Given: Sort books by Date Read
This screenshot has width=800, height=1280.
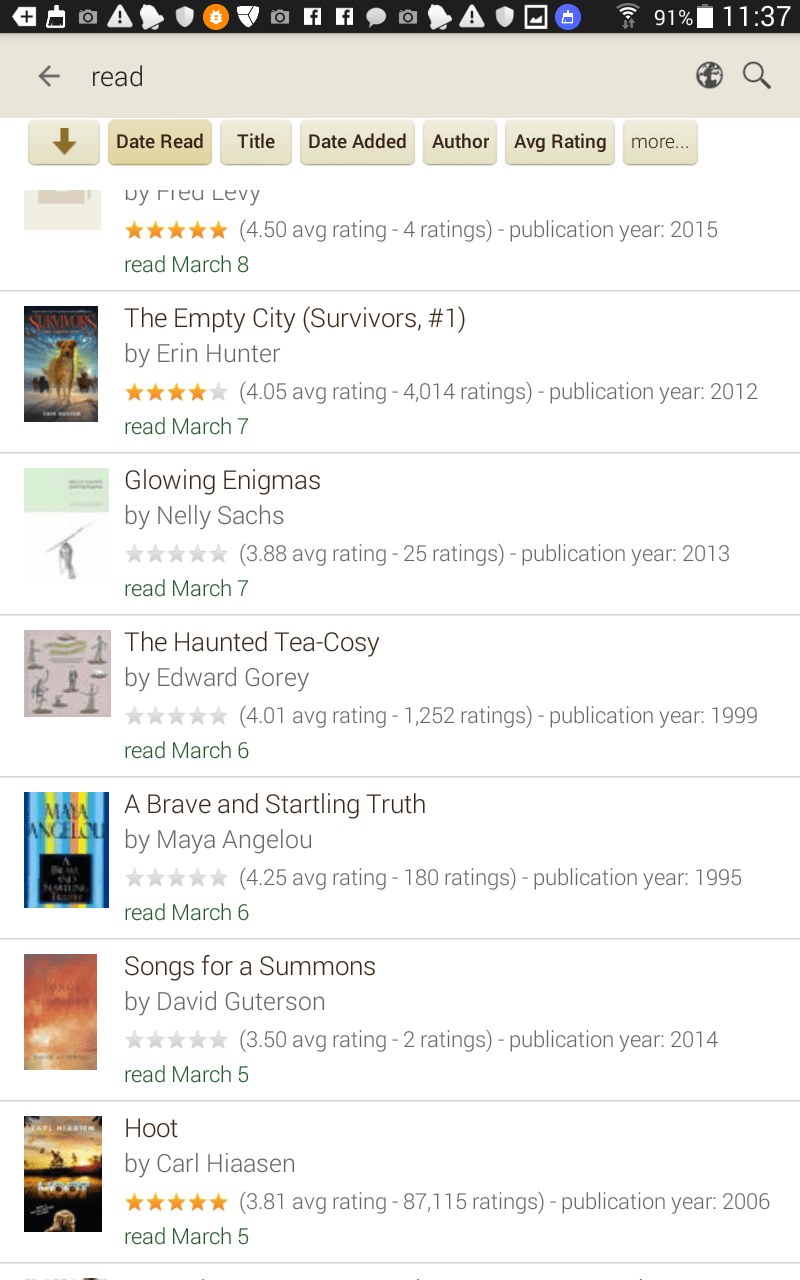Looking at the screenshot, I should click(160, 142).
